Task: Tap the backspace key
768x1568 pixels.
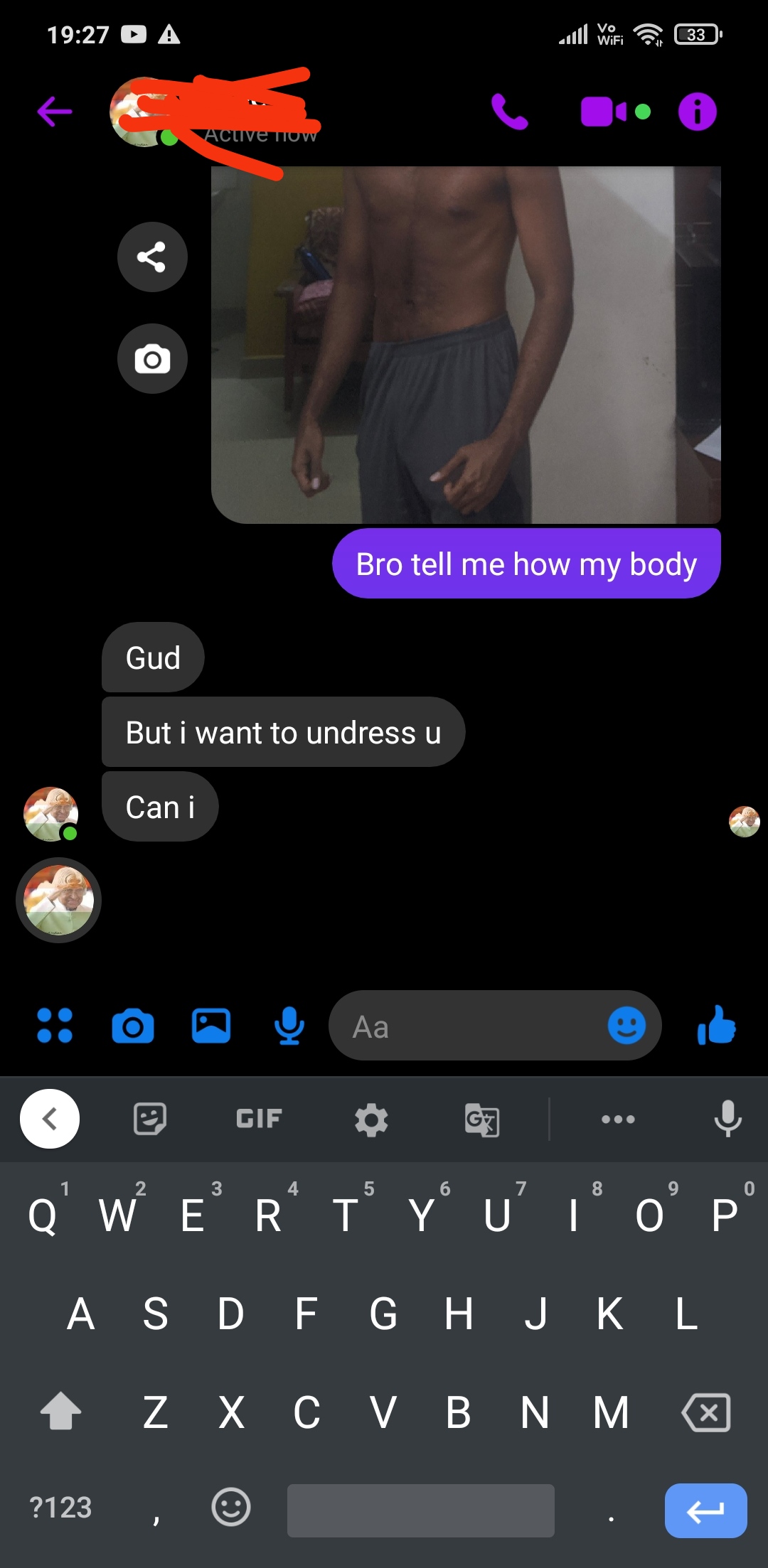Action: 706,1412
